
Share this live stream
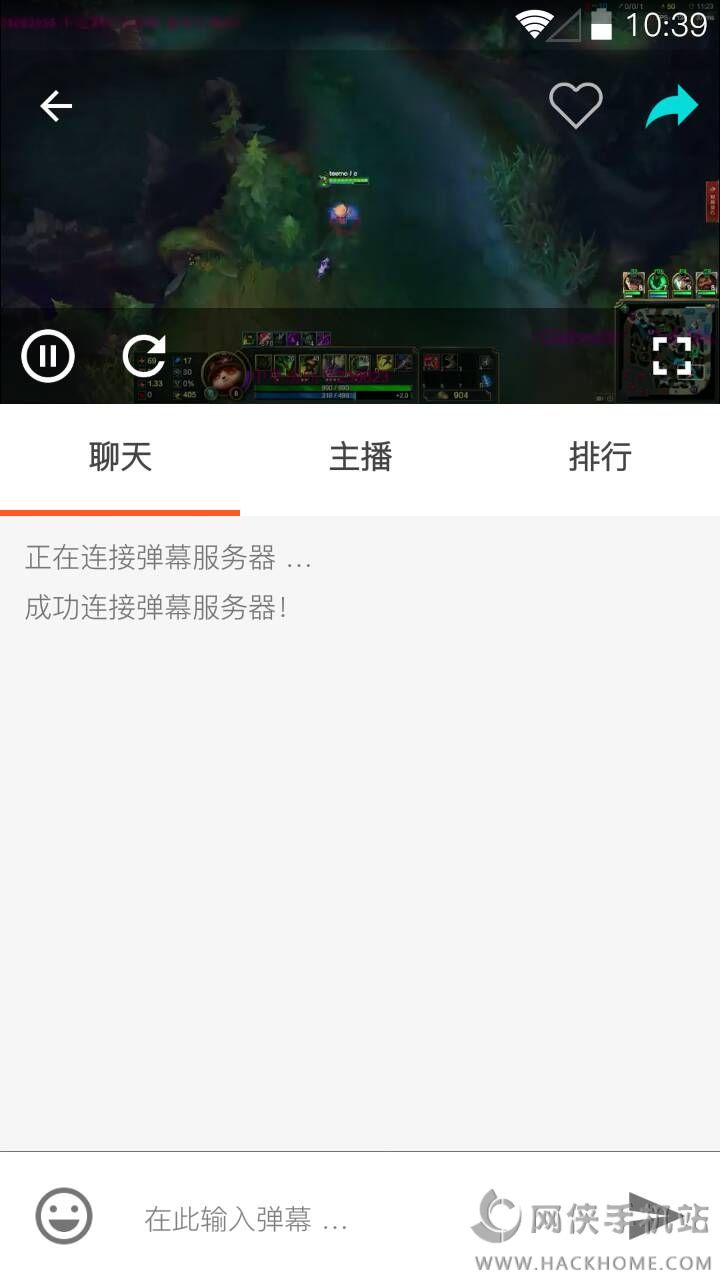(x=671, y=106)
